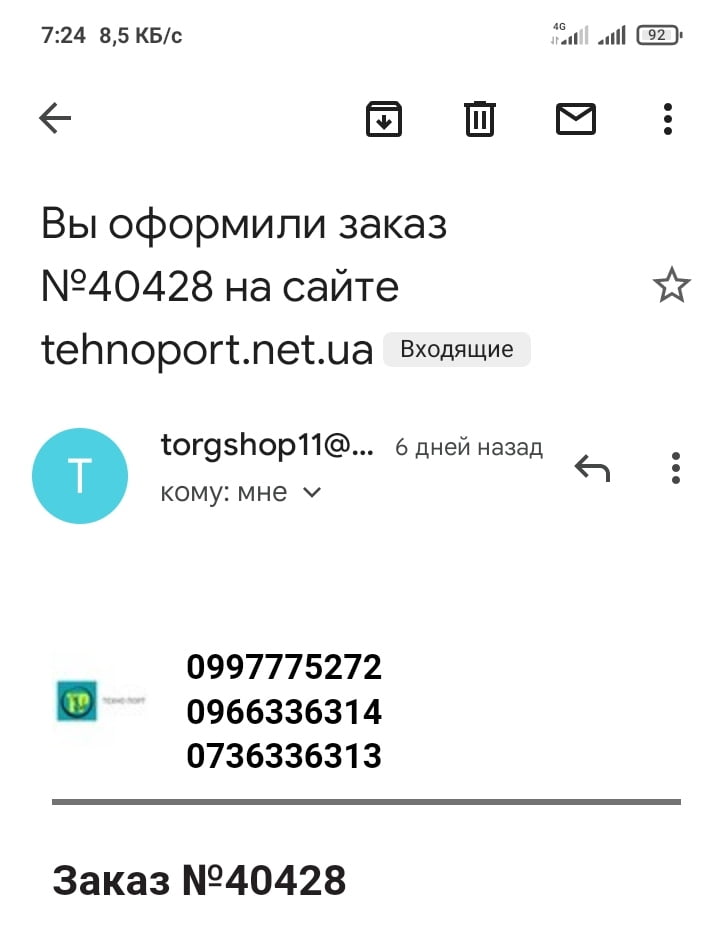The height and width of the screenshot is (927, 720).
Task: Open message options next to reply arrow
Action: pyautogui.click(x=676, y=467)
